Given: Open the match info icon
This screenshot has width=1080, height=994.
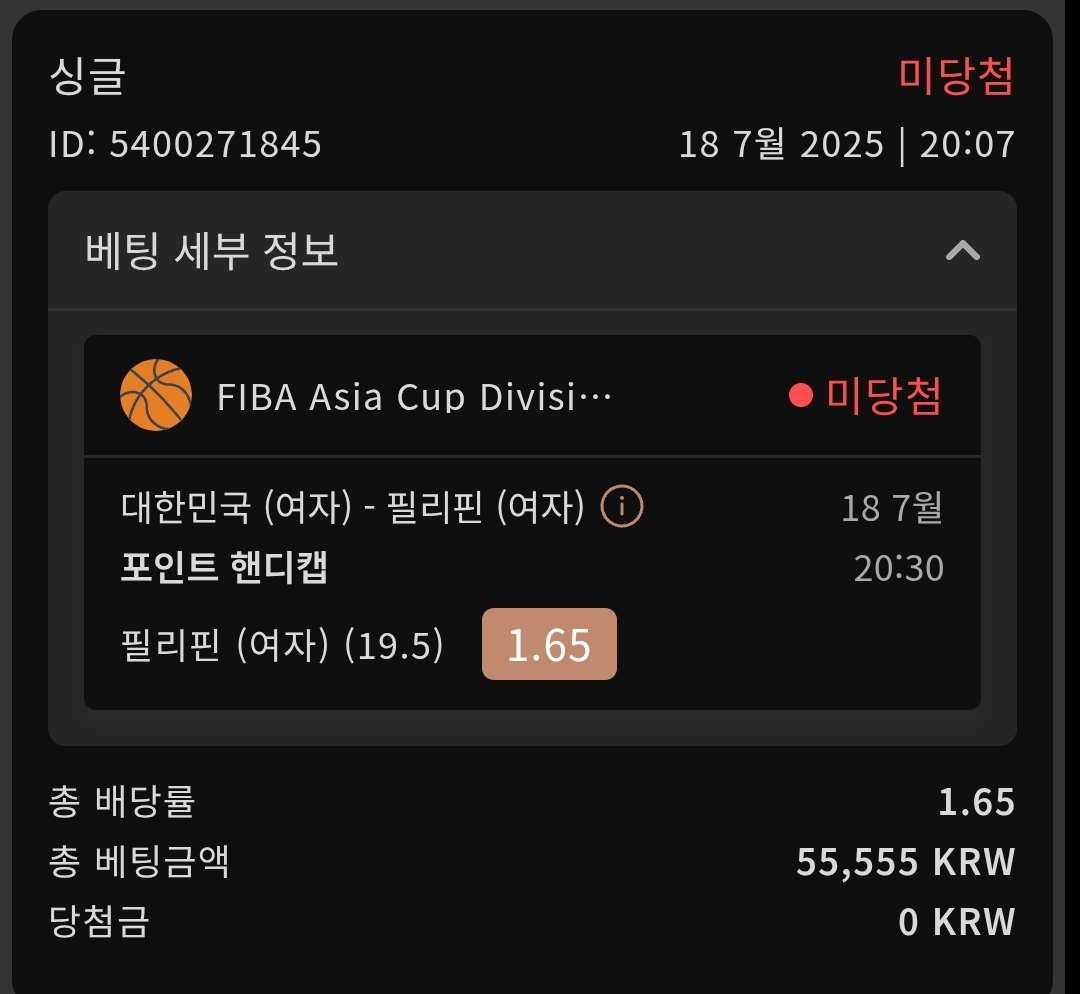Looking at the screenshot, I should (x=621, y=508).
